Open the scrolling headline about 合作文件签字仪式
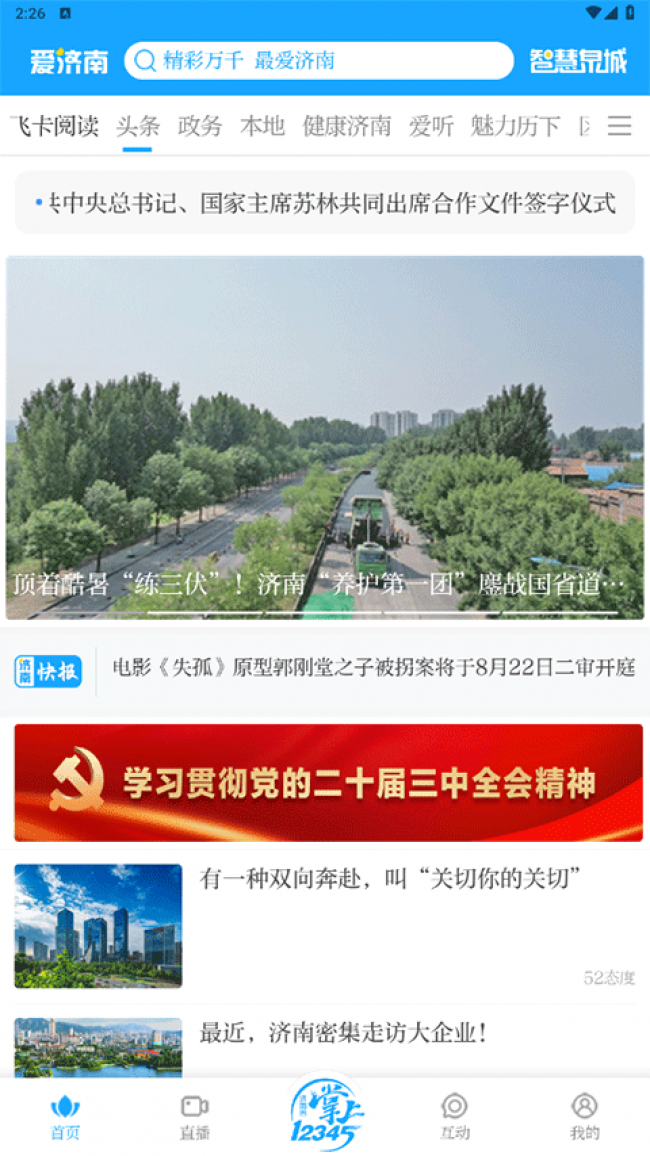 coord(325,203)
